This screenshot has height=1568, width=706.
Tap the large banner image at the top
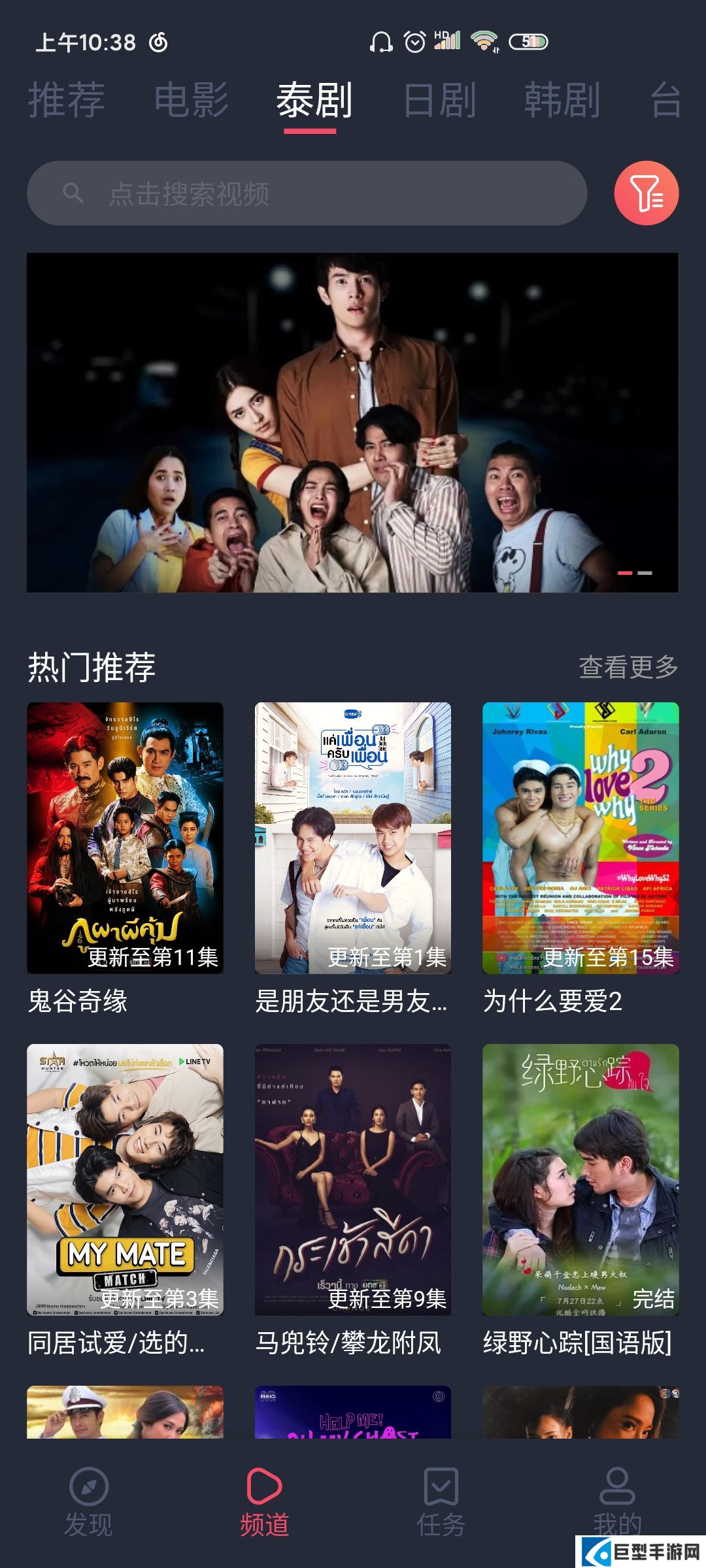click(x=353, y=421)
